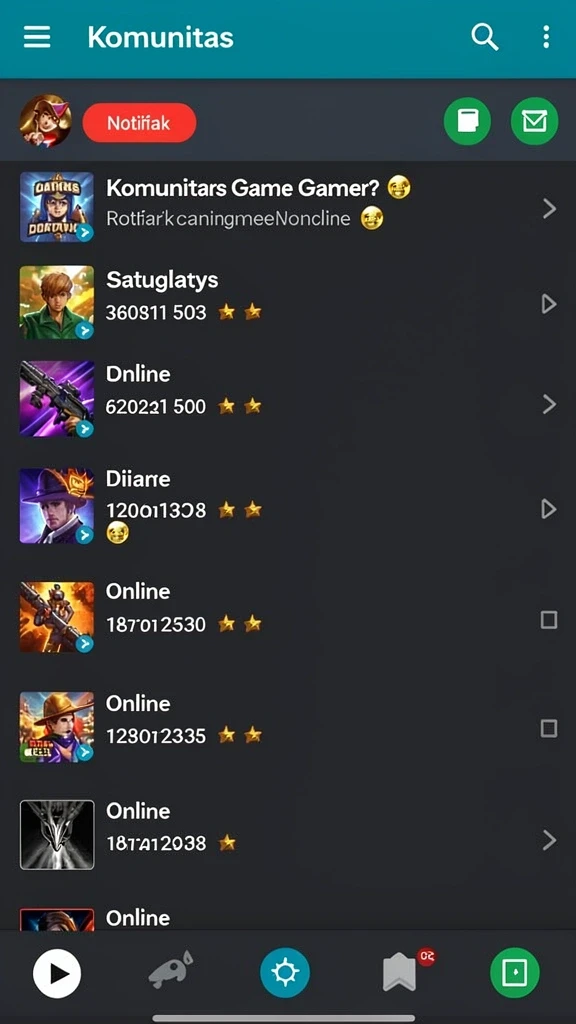Tap the green book icon
The image size is (576, 1024).
[x=467, y=121]
